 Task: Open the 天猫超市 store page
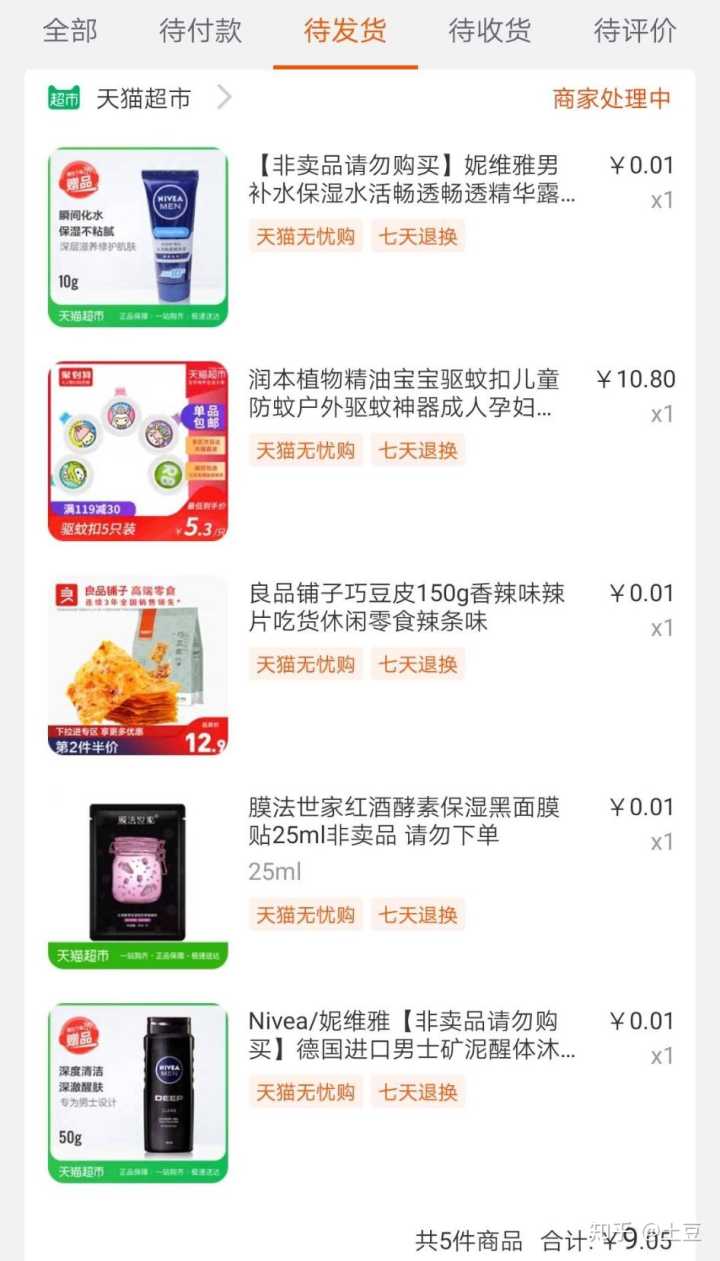[x=143, y=99]
